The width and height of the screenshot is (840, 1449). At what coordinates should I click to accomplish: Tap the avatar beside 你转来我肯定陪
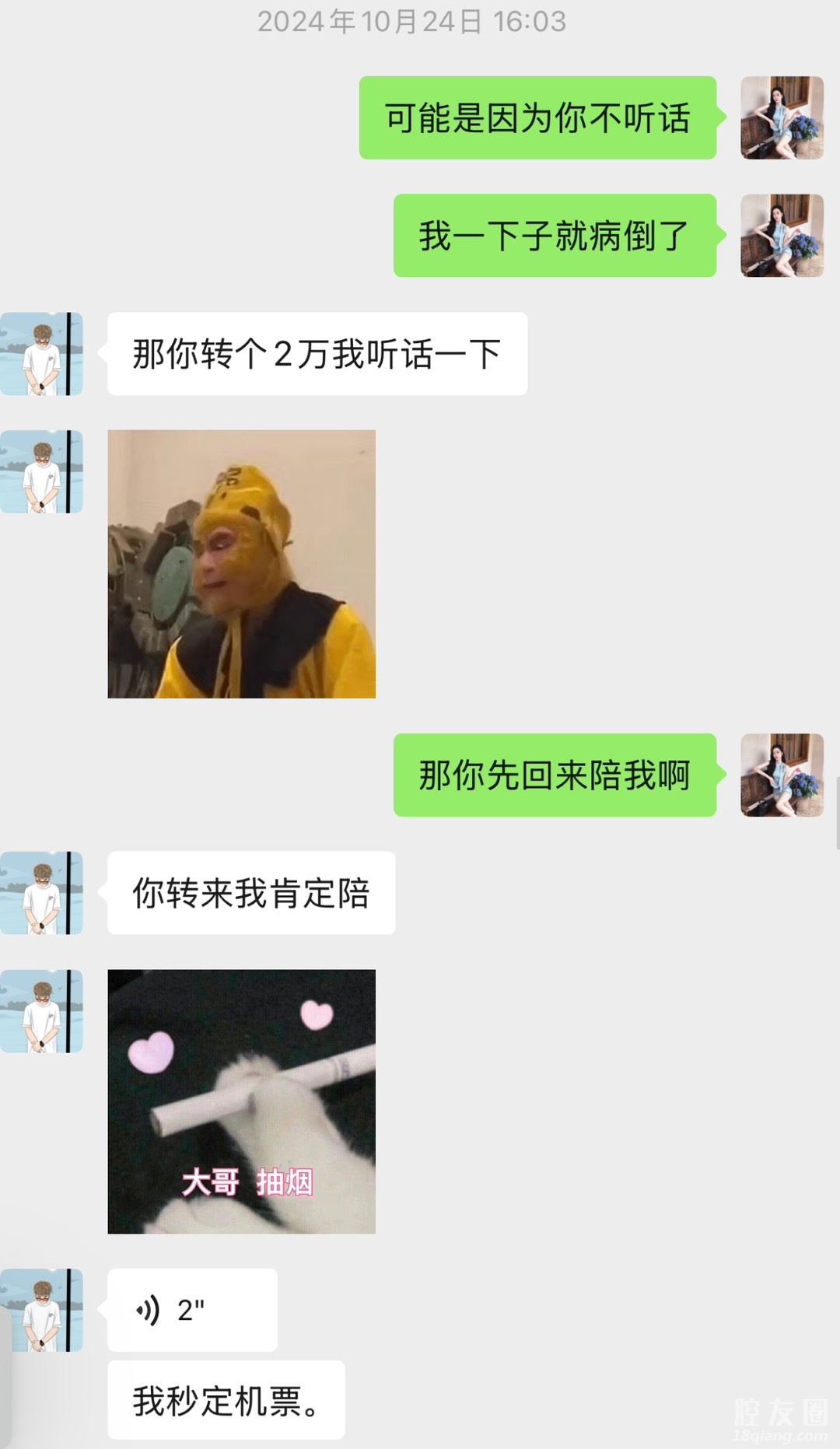pyautogui.click(x=42, y=893)
